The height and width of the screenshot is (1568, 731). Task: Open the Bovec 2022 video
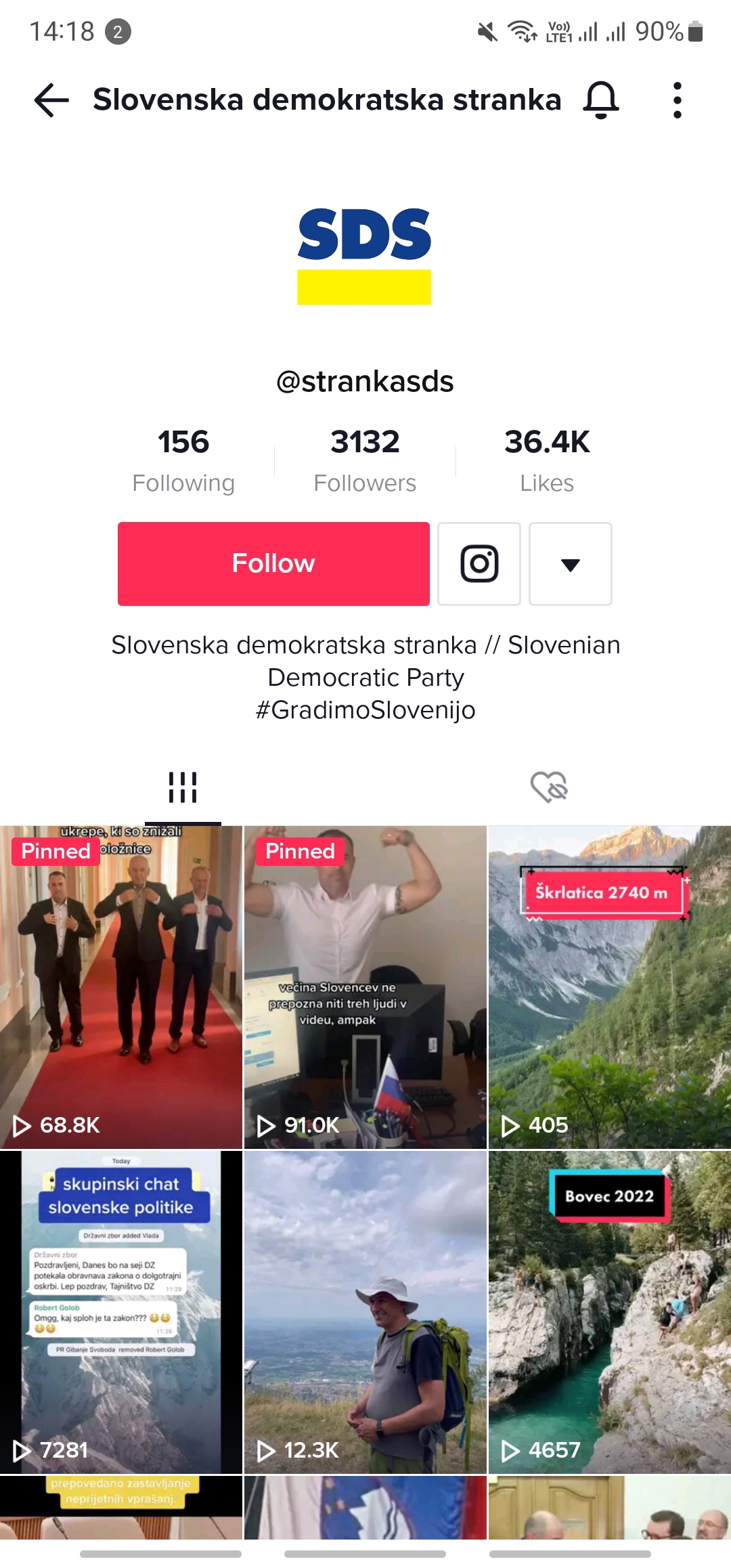(609, 1312)
